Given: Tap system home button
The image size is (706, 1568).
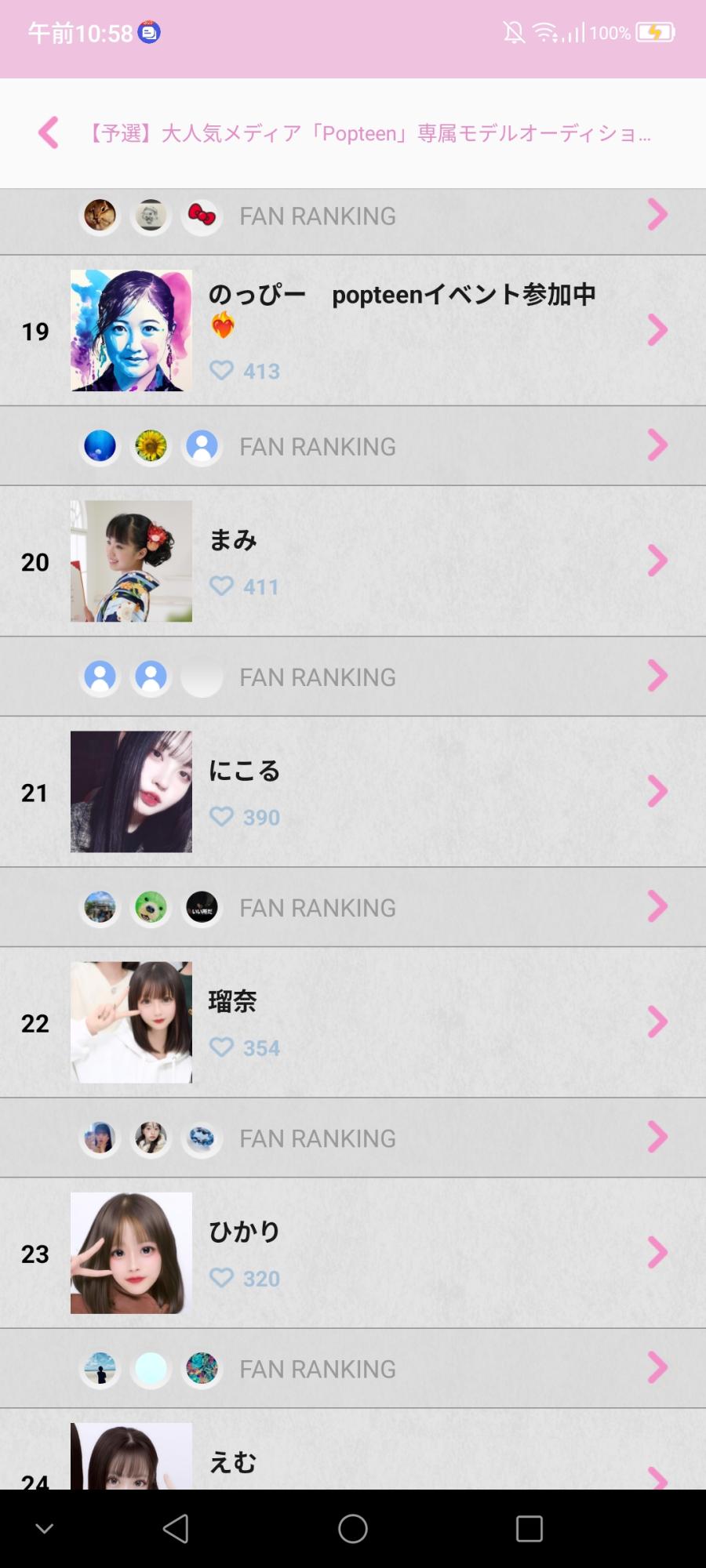Looking at the screenshot, I should point(352,1528).
